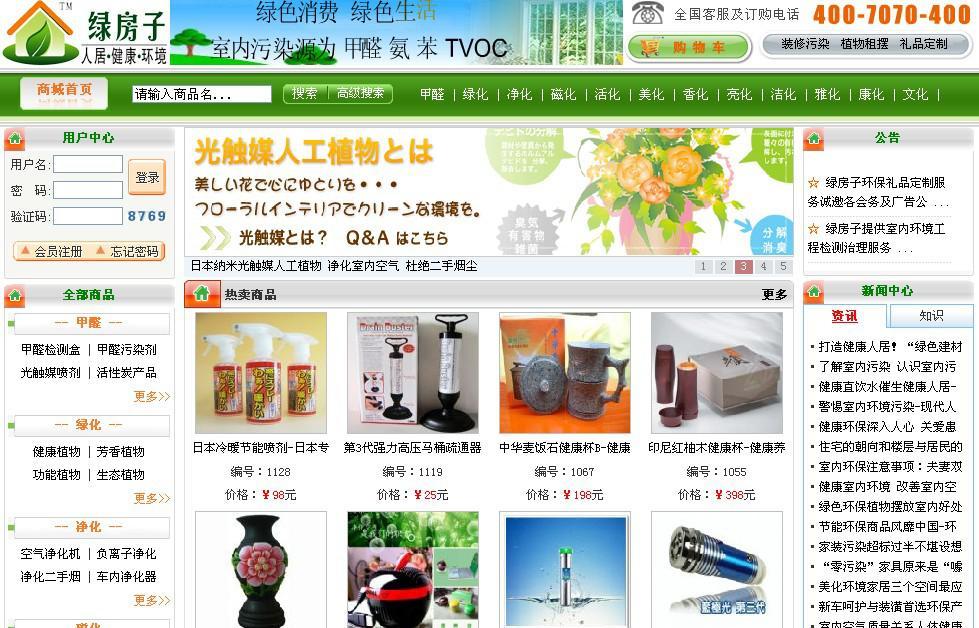The image size is (979, 628).
Task: Read the 警惕室内环境污染 news item
Action: (886, 407)
